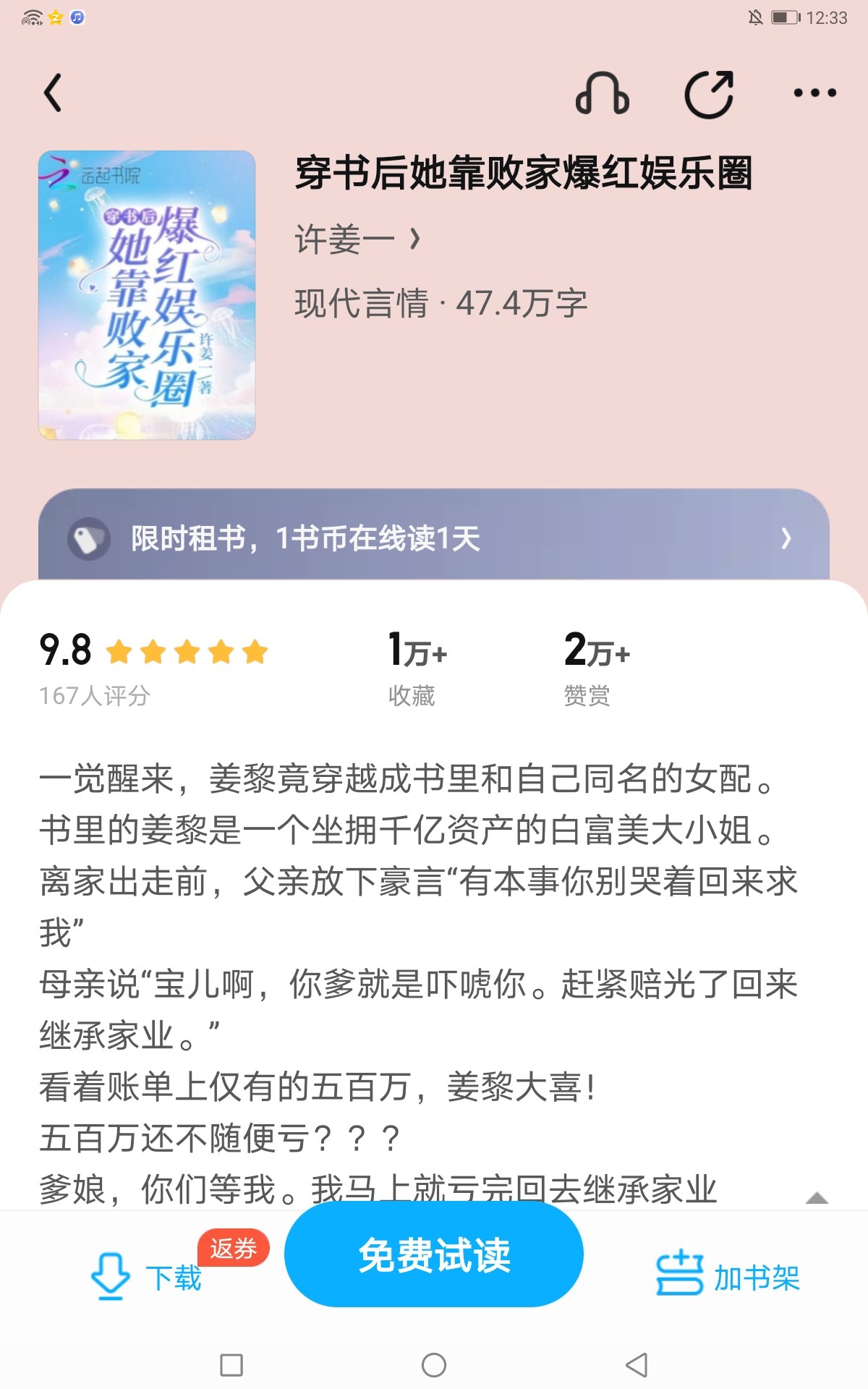This screenshot has width=868, height=1389.
Task: Open recent apps via system square button
Action: [x=231, y=1365]
